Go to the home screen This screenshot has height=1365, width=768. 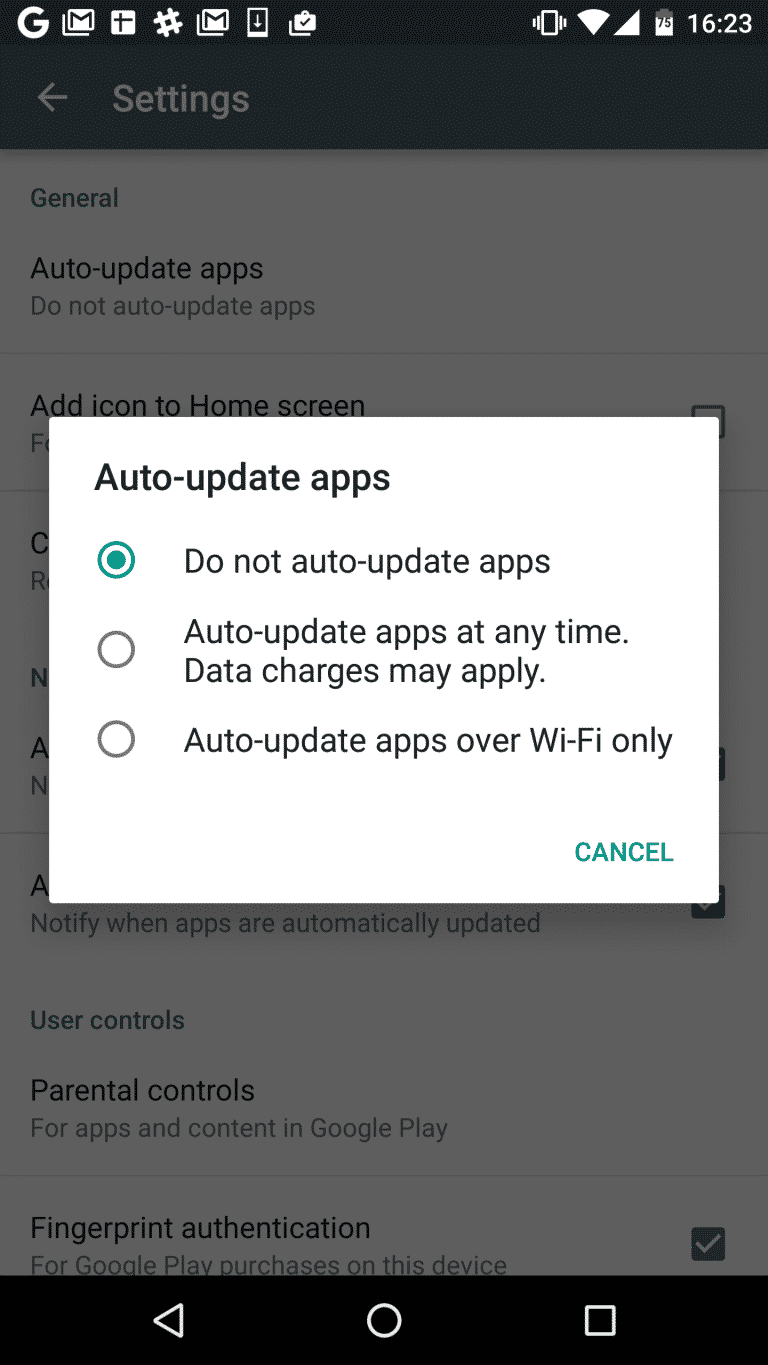tap(384, 1320)
